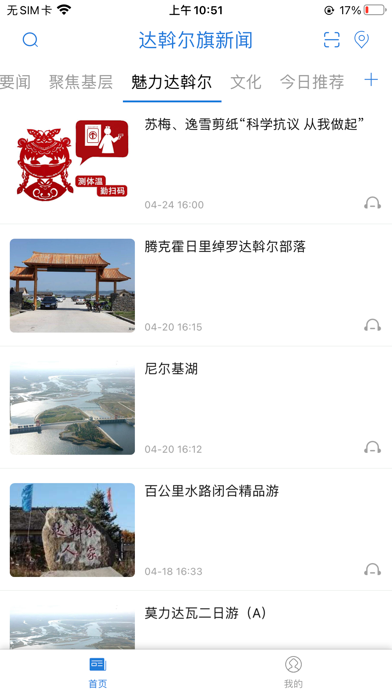
Task: Go to the 今日推荐 tab
Action: (x=312, y=82)
